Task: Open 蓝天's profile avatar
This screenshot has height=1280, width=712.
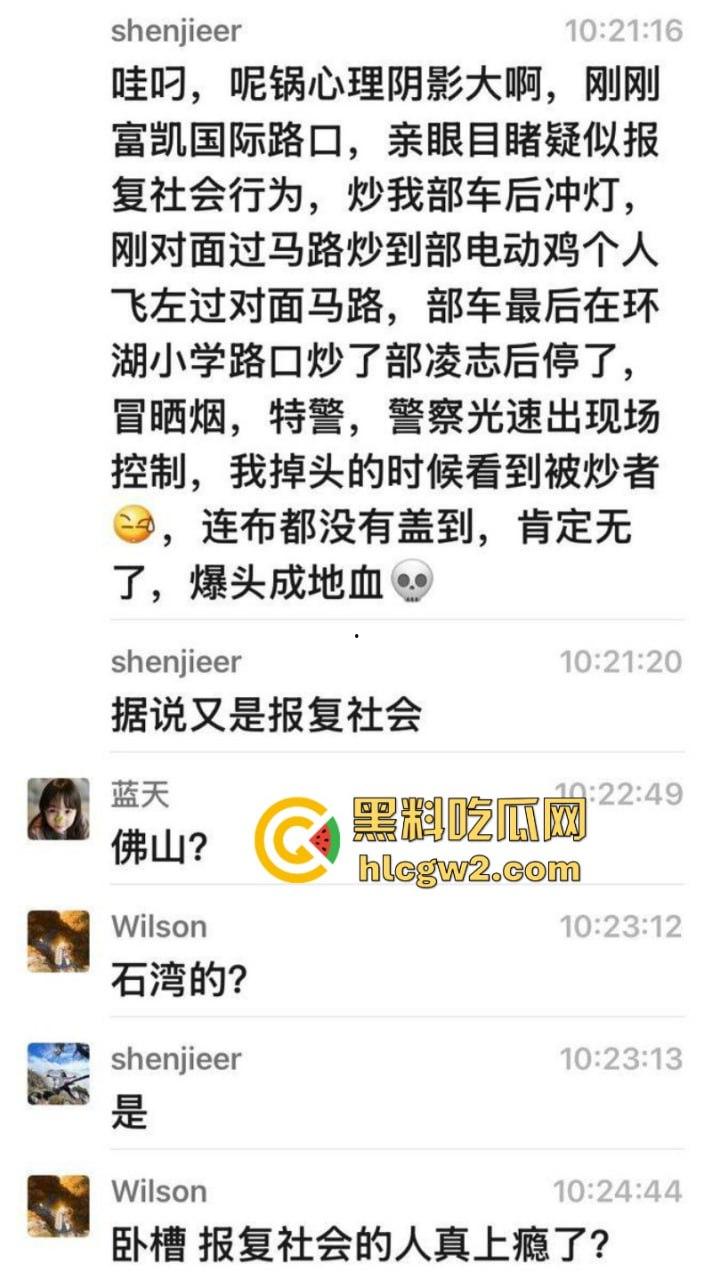Action: pyautogui.click(x=58, y=809)
